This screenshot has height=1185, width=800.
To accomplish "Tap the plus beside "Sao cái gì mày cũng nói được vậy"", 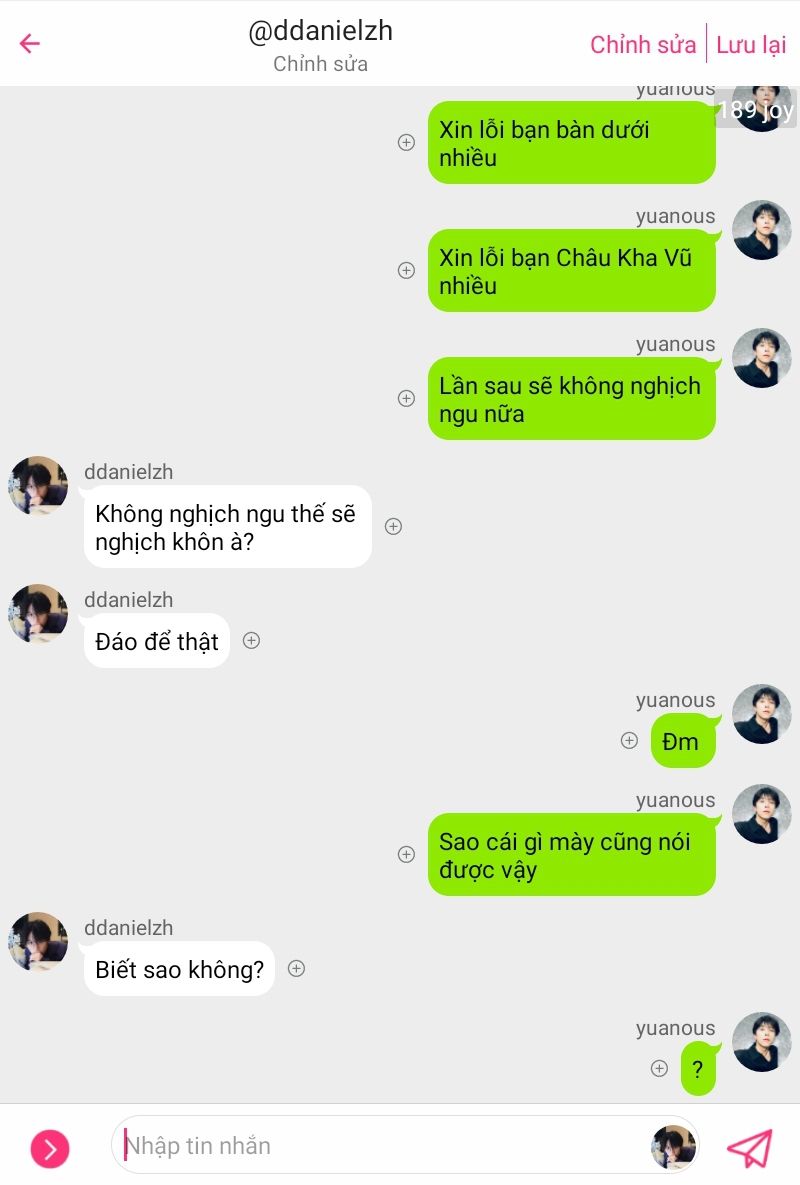I will (406, 854).
